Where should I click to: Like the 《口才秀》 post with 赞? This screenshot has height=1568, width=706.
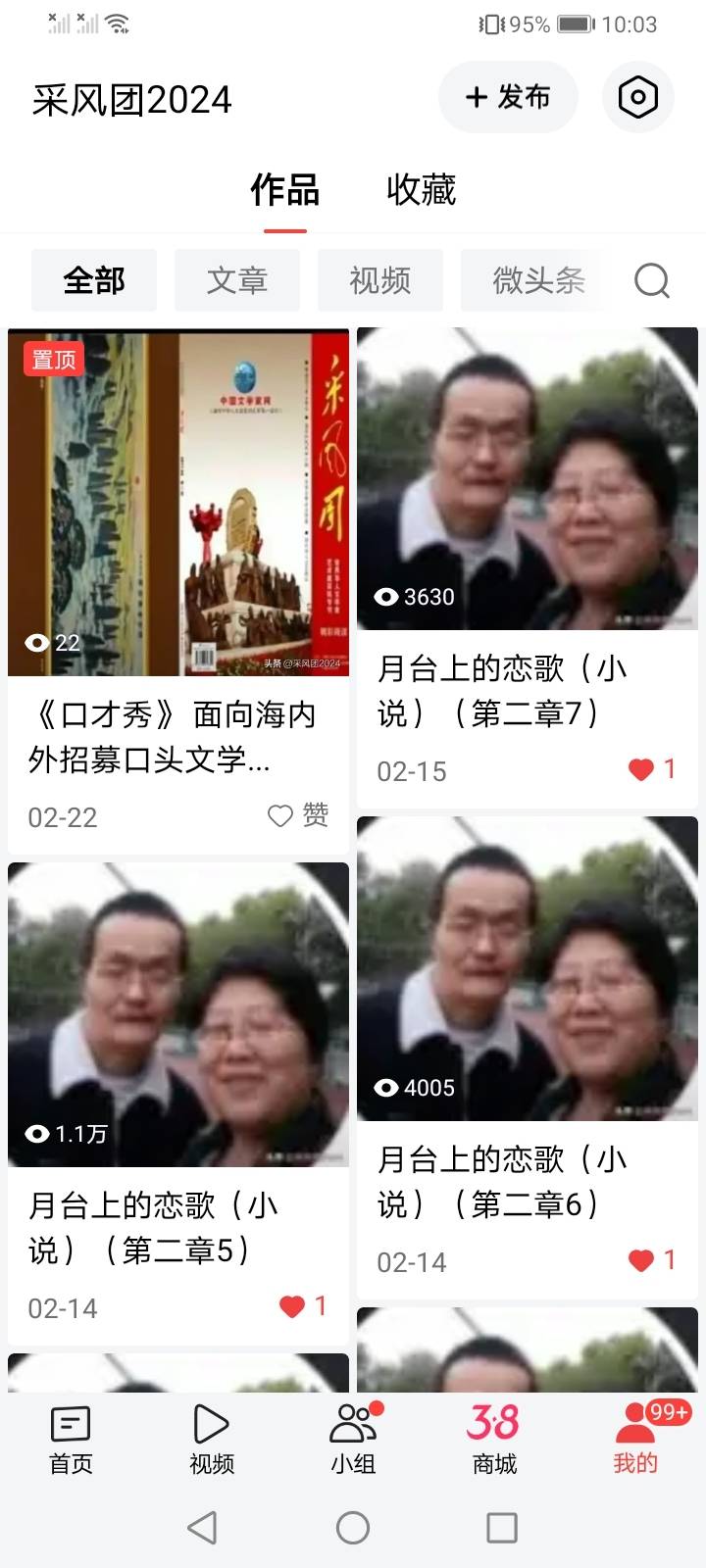point(299,815)
